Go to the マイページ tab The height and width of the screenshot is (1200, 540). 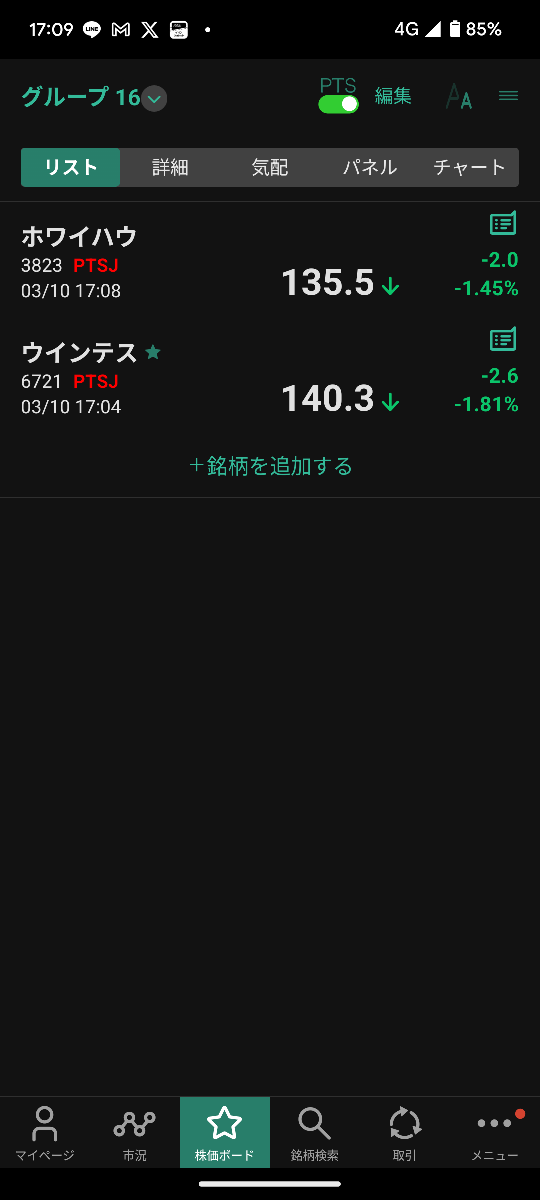(45, 1133)
